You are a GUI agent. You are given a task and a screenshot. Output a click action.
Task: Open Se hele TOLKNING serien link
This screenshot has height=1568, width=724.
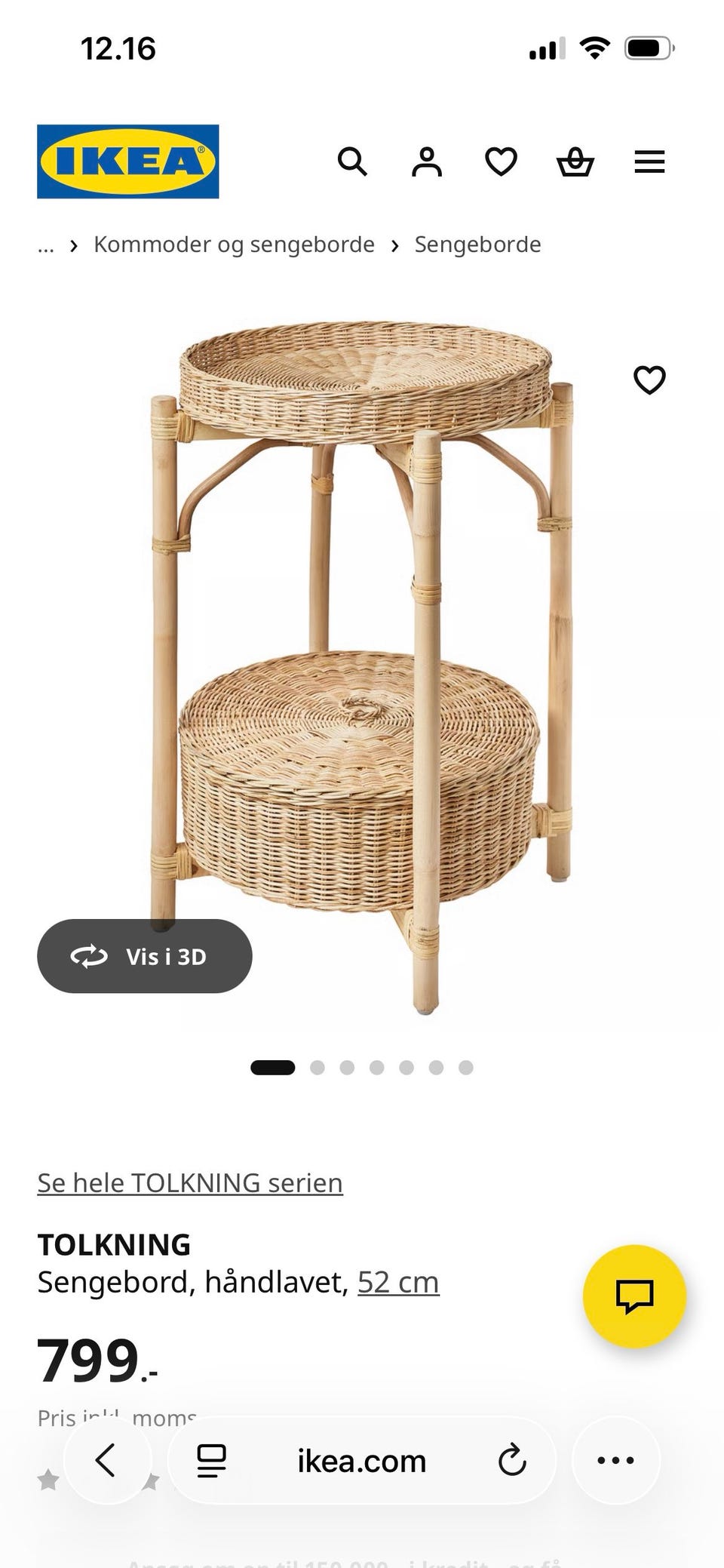click(x=190, y=1183)
